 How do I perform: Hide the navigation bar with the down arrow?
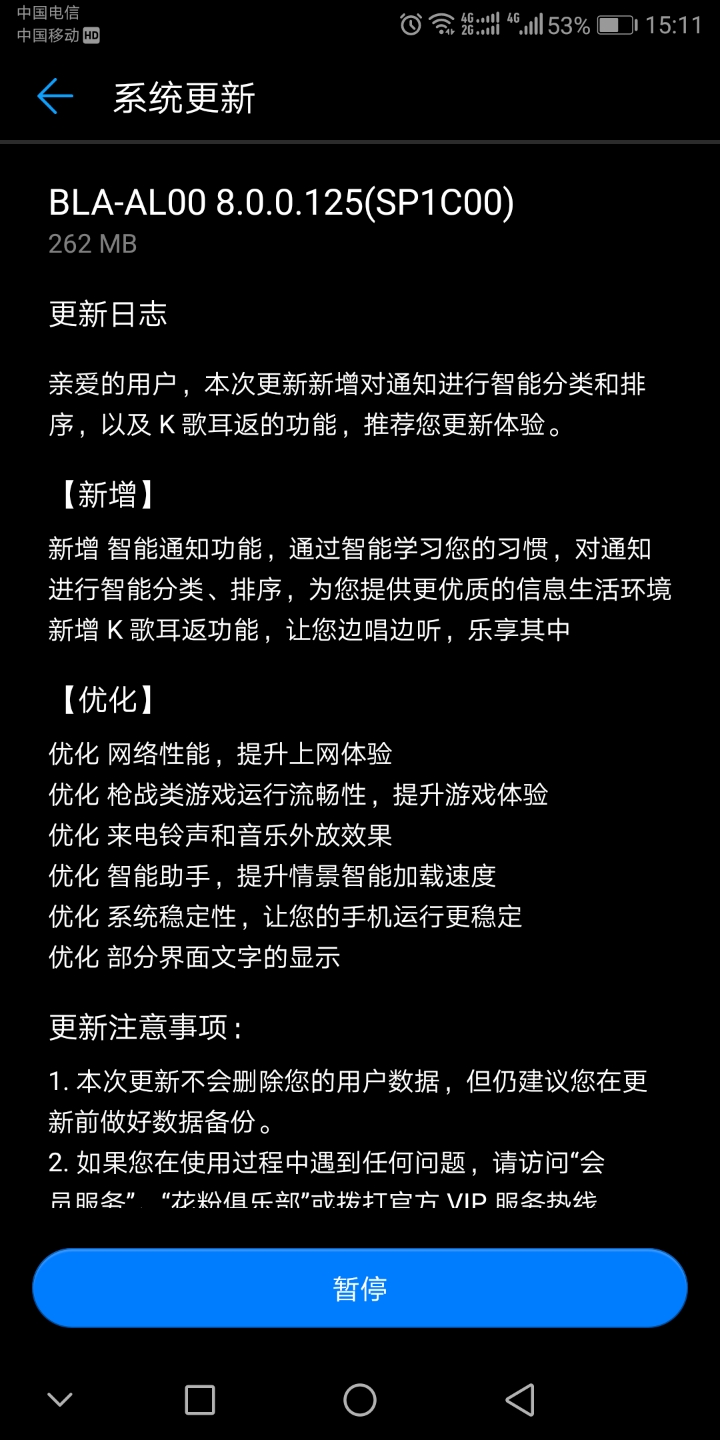[x=60, y=1399]
